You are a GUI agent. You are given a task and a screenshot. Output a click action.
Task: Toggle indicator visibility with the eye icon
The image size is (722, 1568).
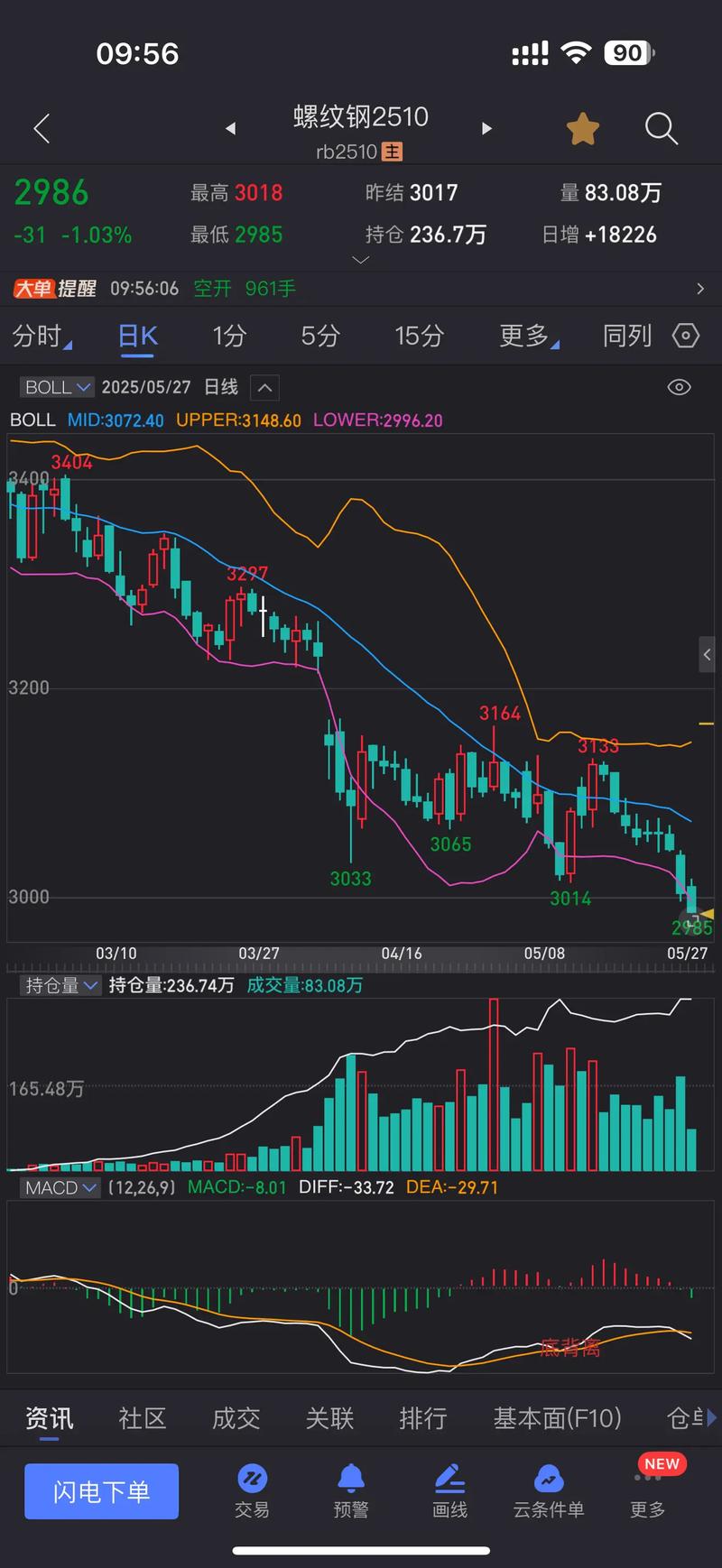[x=679, y=387]
